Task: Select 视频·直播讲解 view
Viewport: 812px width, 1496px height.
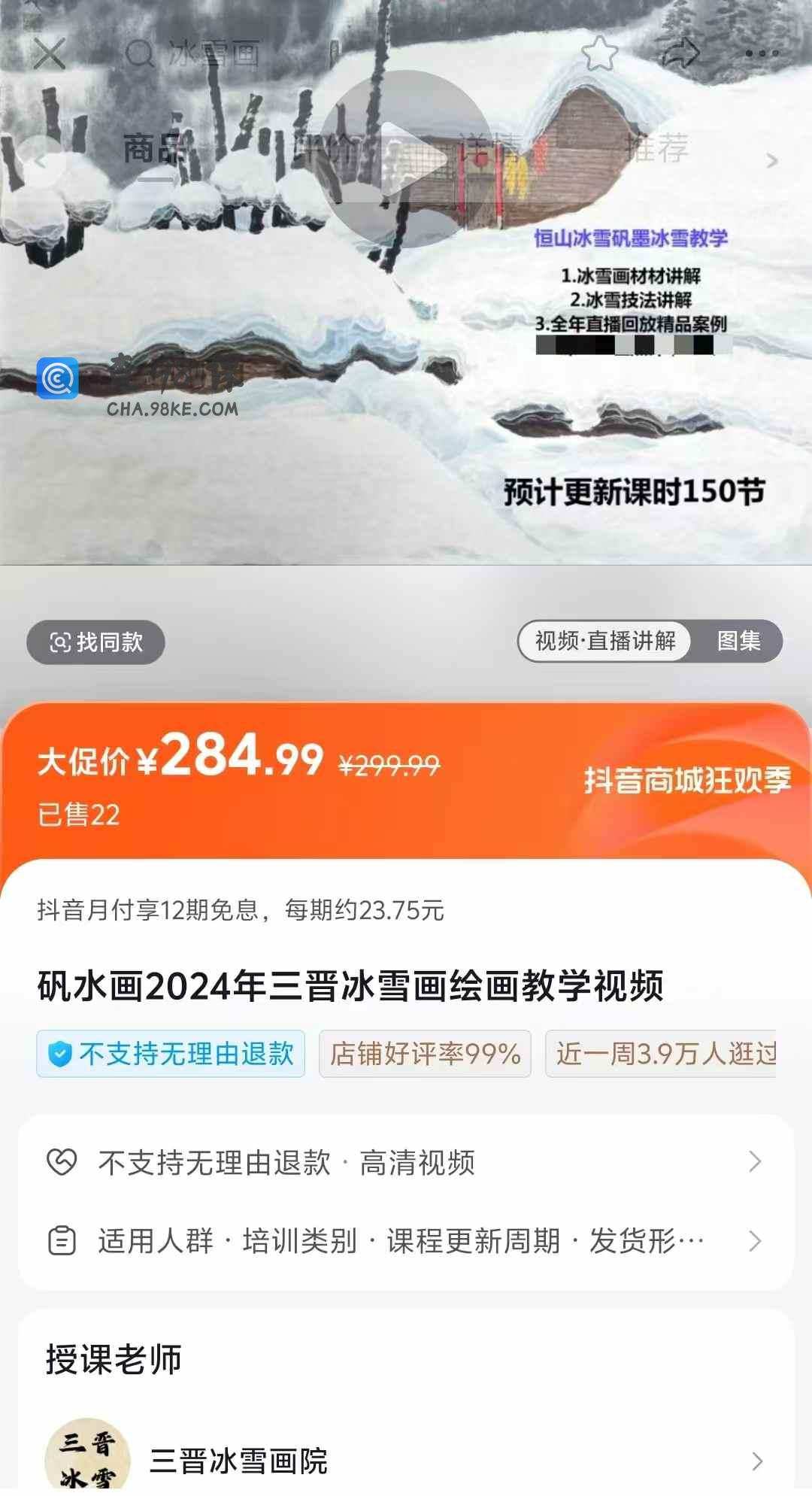Action: pos(604,642)
